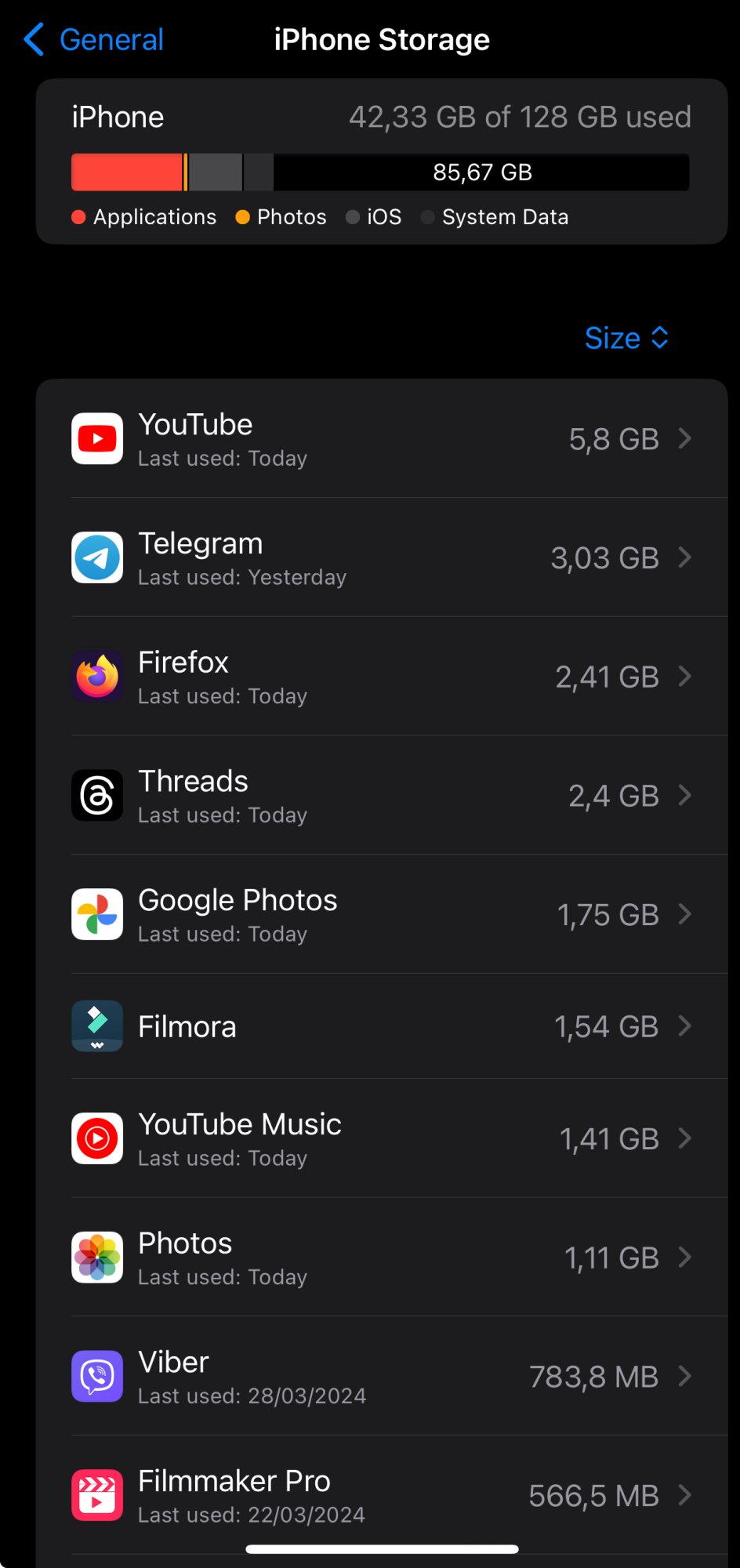740x1568 pixels.
Task: Tap the Filmora row
Action: 381,1026
